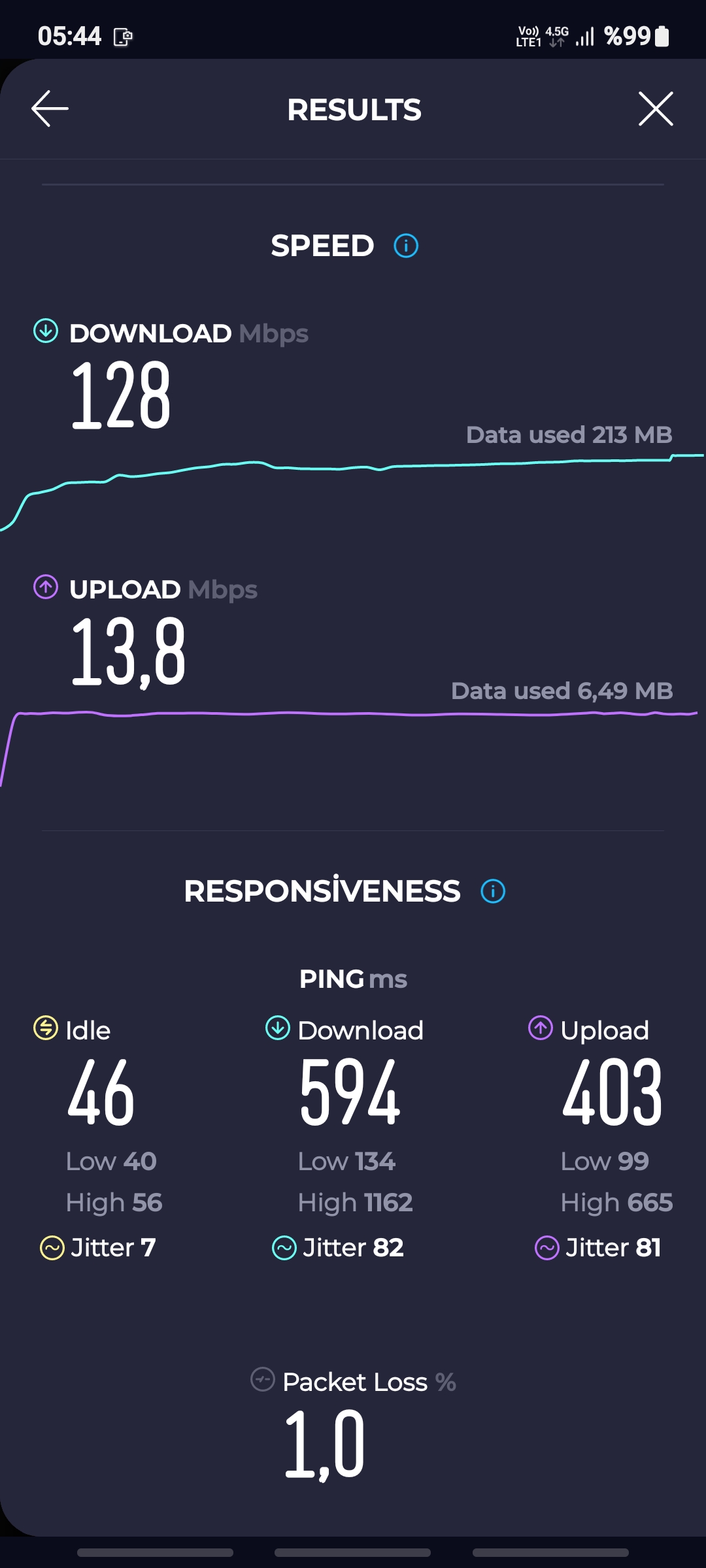Screen dimensions: 706x1568
Task: Open the Speed info icon
Action: coord(406,246)
